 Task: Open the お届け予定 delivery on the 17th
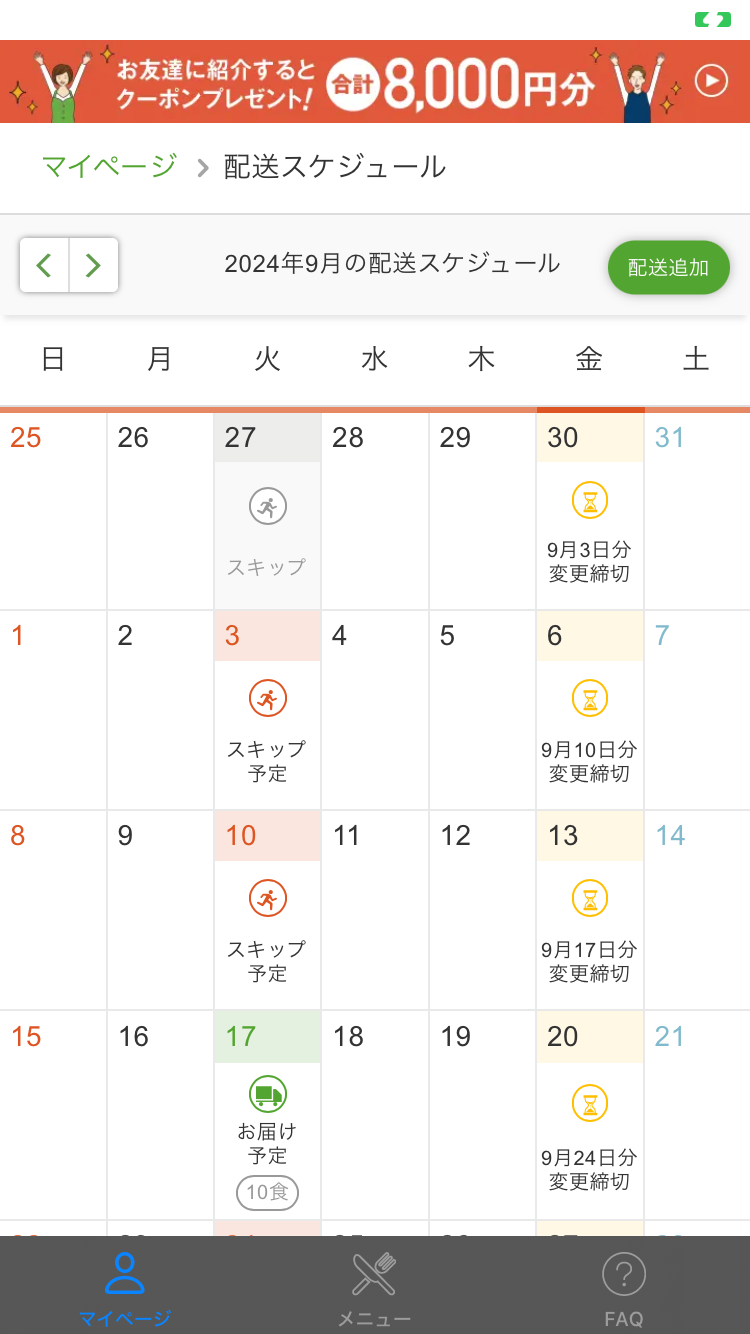(x=267, y=1135)
